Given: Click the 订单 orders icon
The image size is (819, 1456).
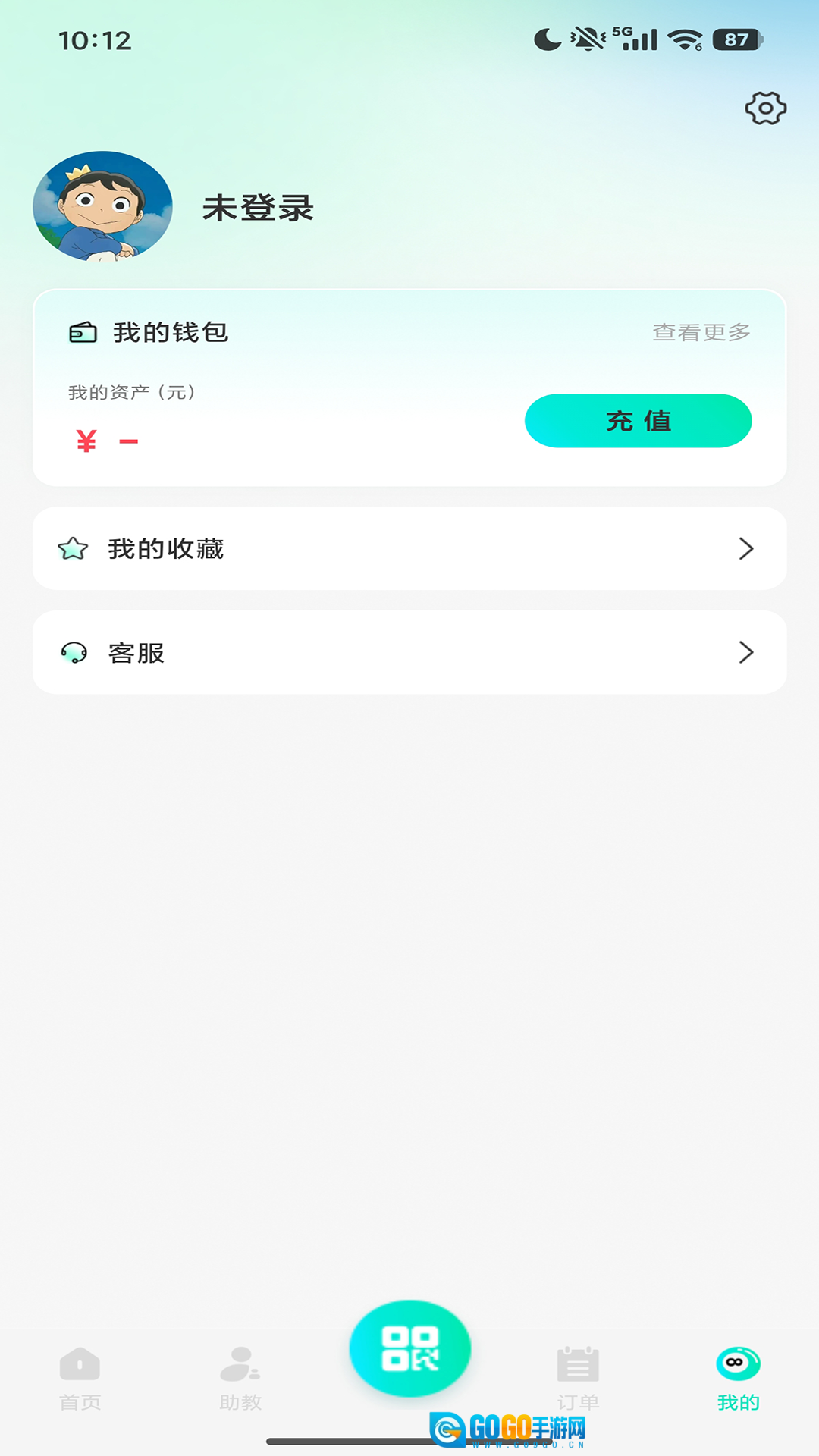Looking at the screenshot, I should (577, 1358).
